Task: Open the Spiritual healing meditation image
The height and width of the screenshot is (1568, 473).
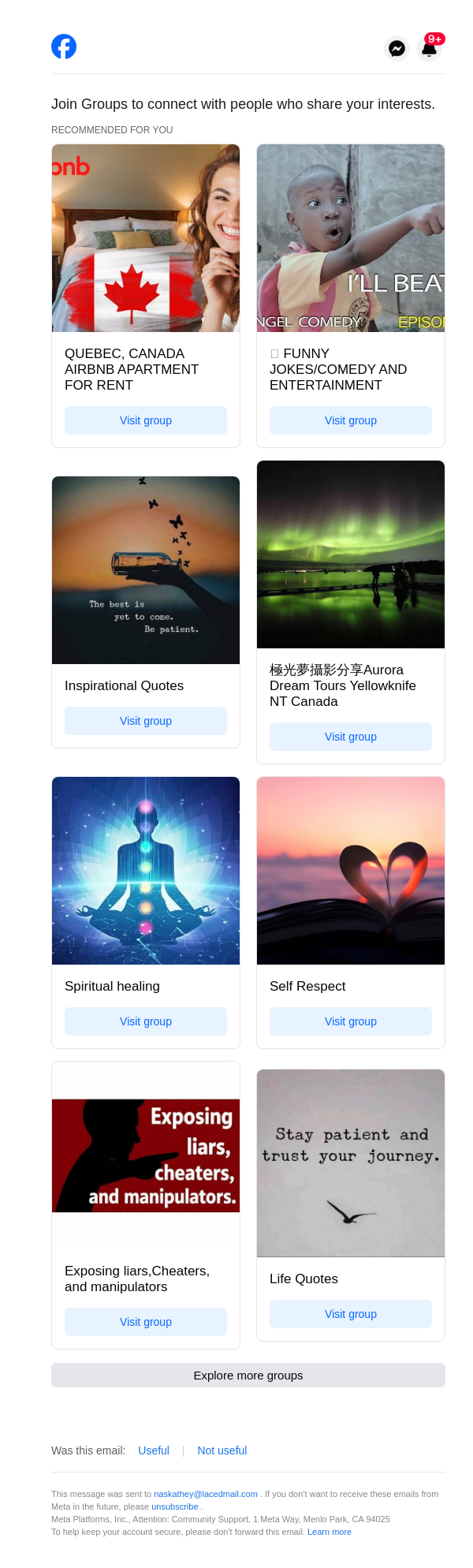Action: tap(146, 871)
